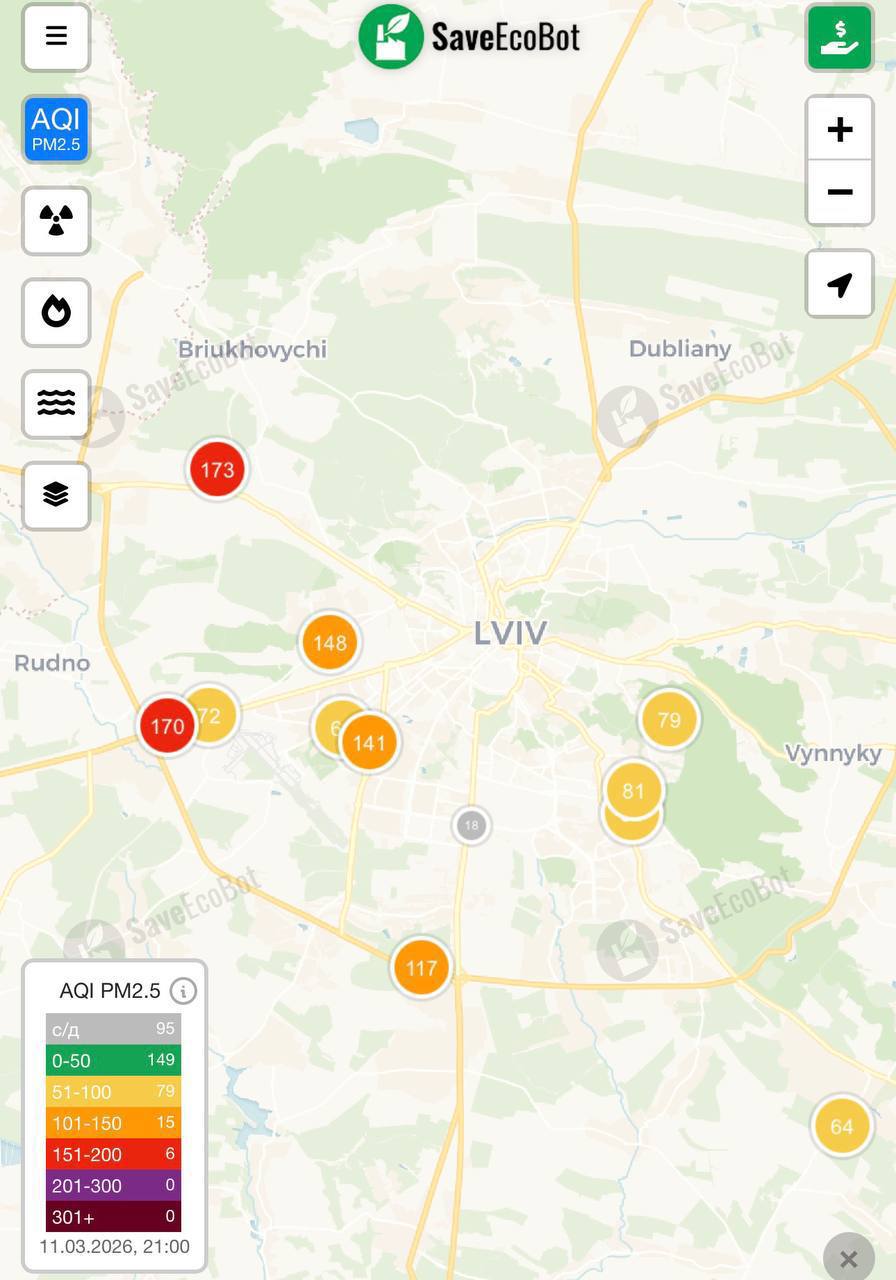
Task: Center map on my location
Action: pyautogui.click(x=840, y=284)
